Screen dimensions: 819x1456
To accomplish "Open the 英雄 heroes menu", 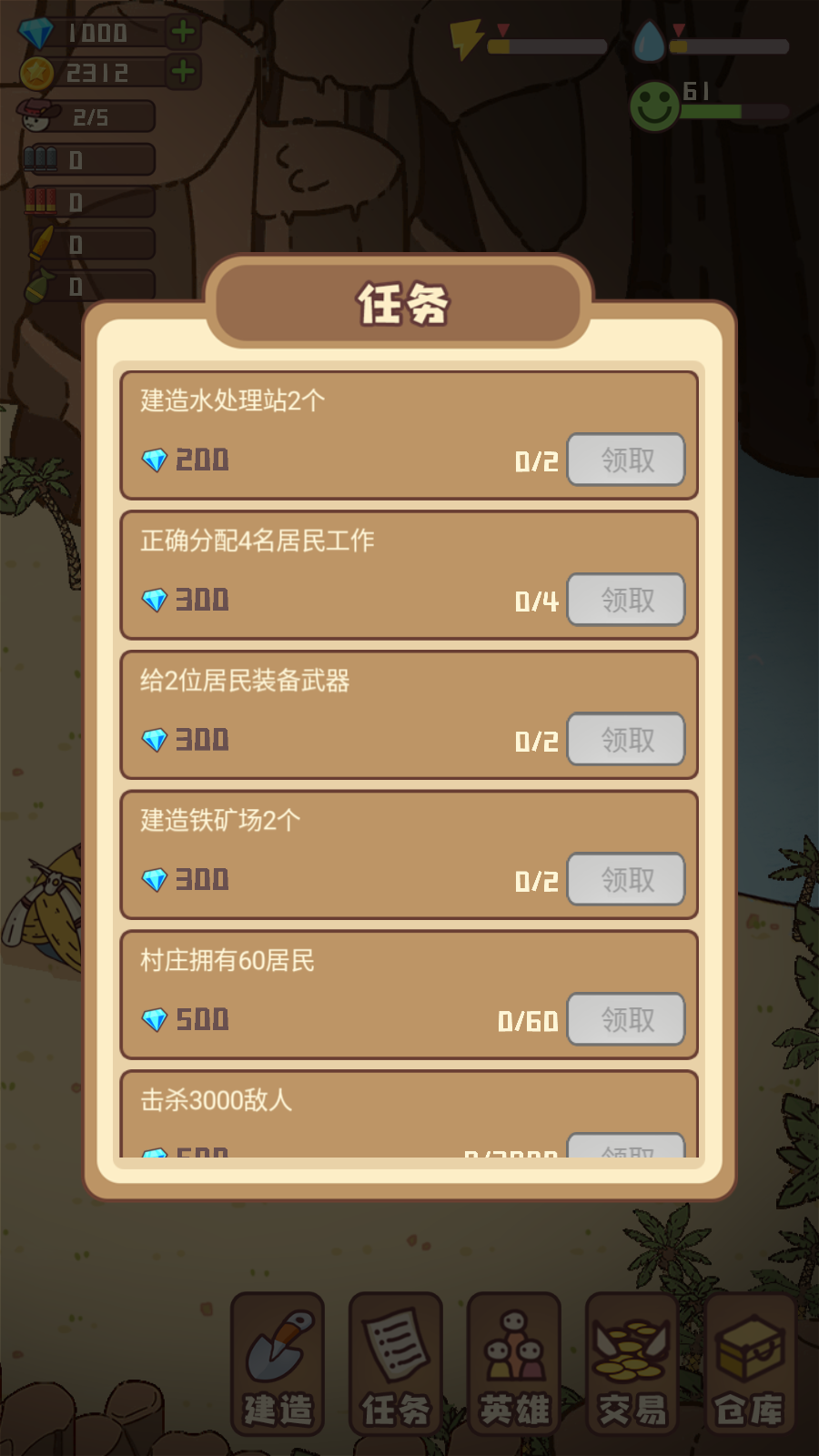I will coord(514,1363).
